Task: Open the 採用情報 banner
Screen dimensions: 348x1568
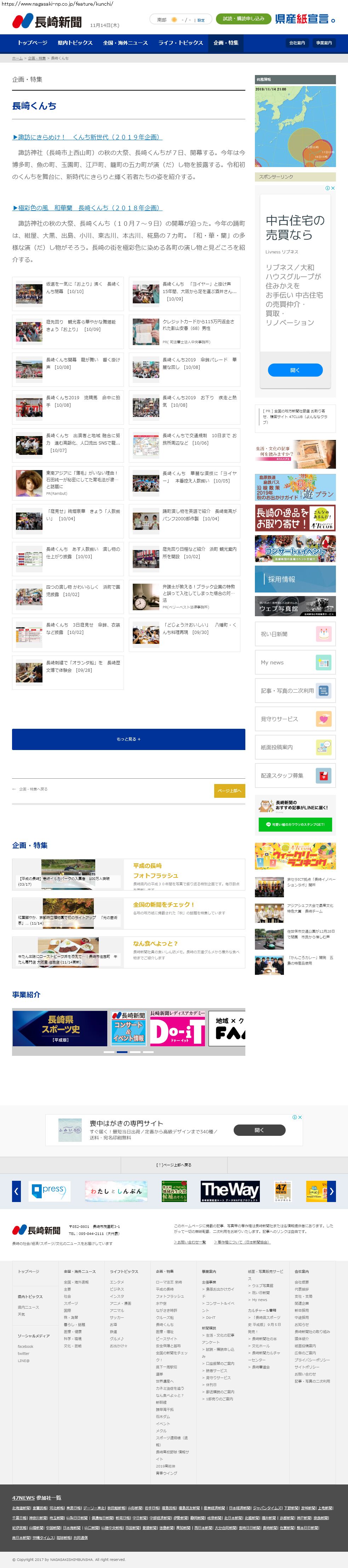Action: click(295, 579)
